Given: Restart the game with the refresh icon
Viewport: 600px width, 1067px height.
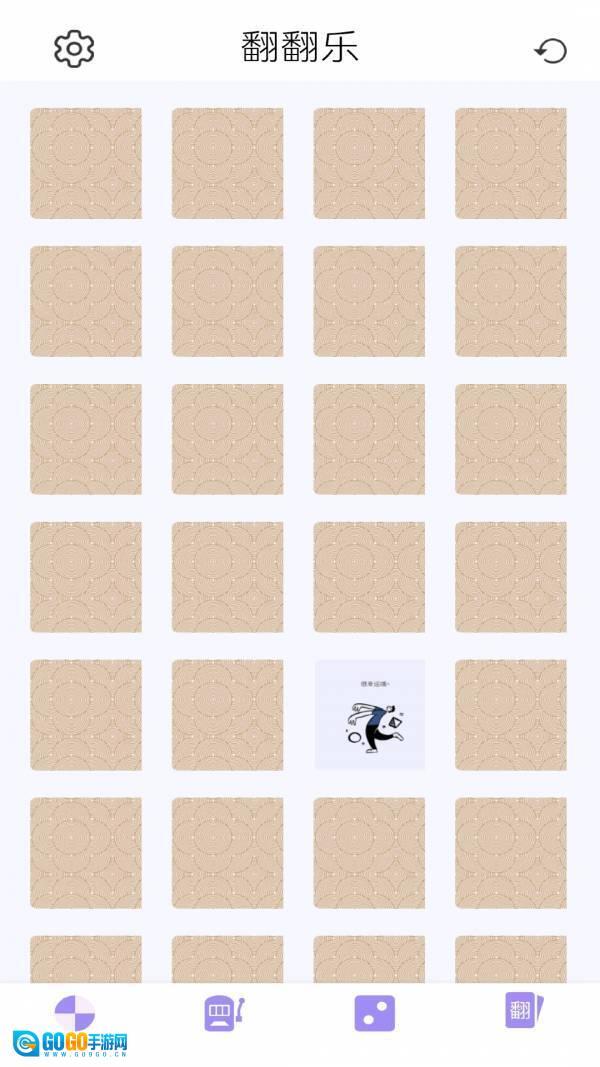Looking at the screenshot, I should point(551,51).
